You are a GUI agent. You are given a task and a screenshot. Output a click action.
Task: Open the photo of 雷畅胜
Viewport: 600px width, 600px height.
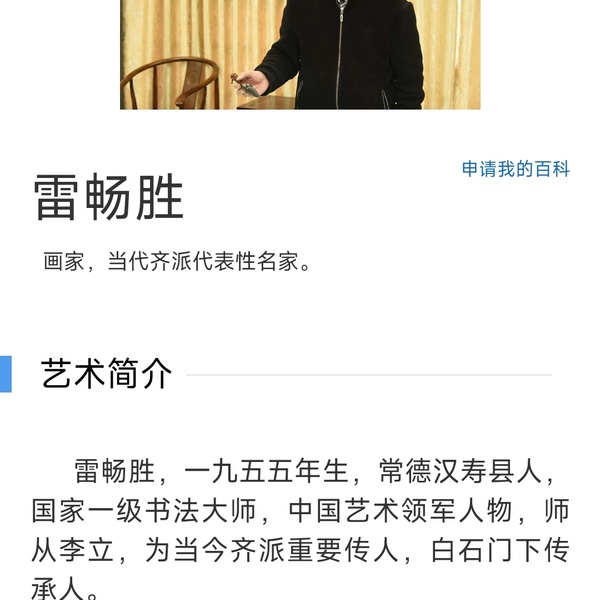click(x=300, y=54)
